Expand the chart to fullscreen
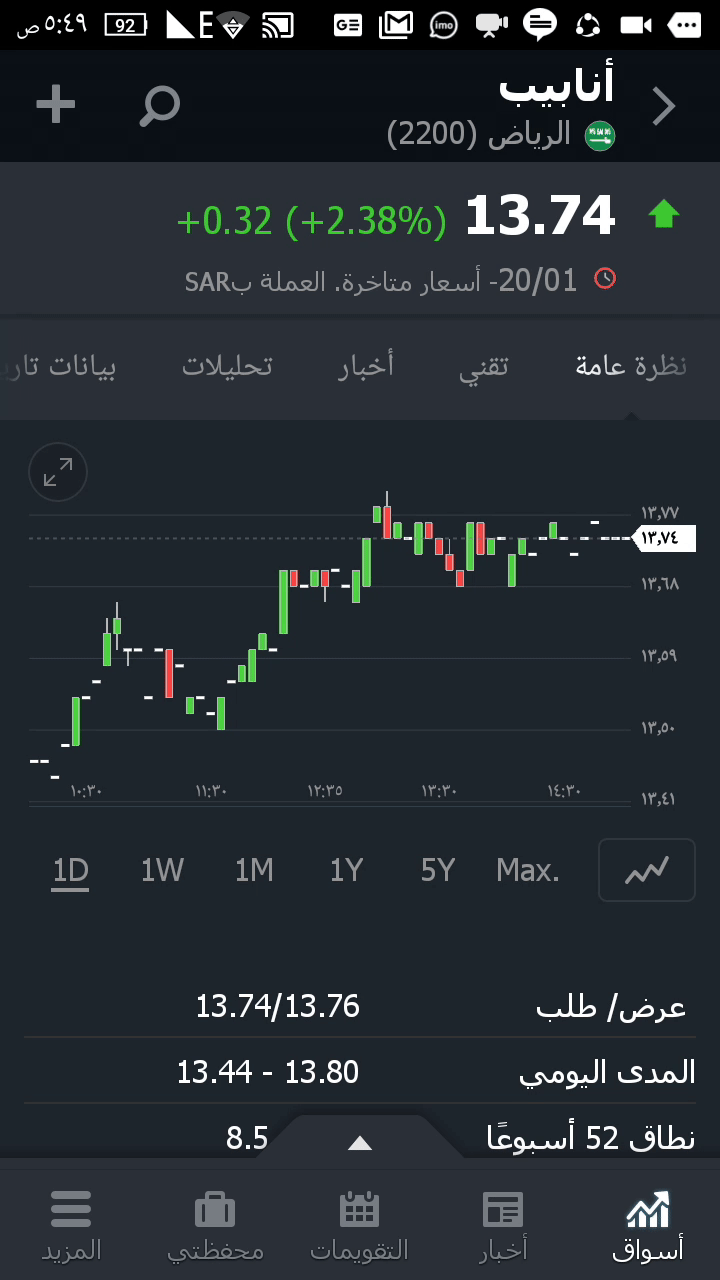 [58, 472]
